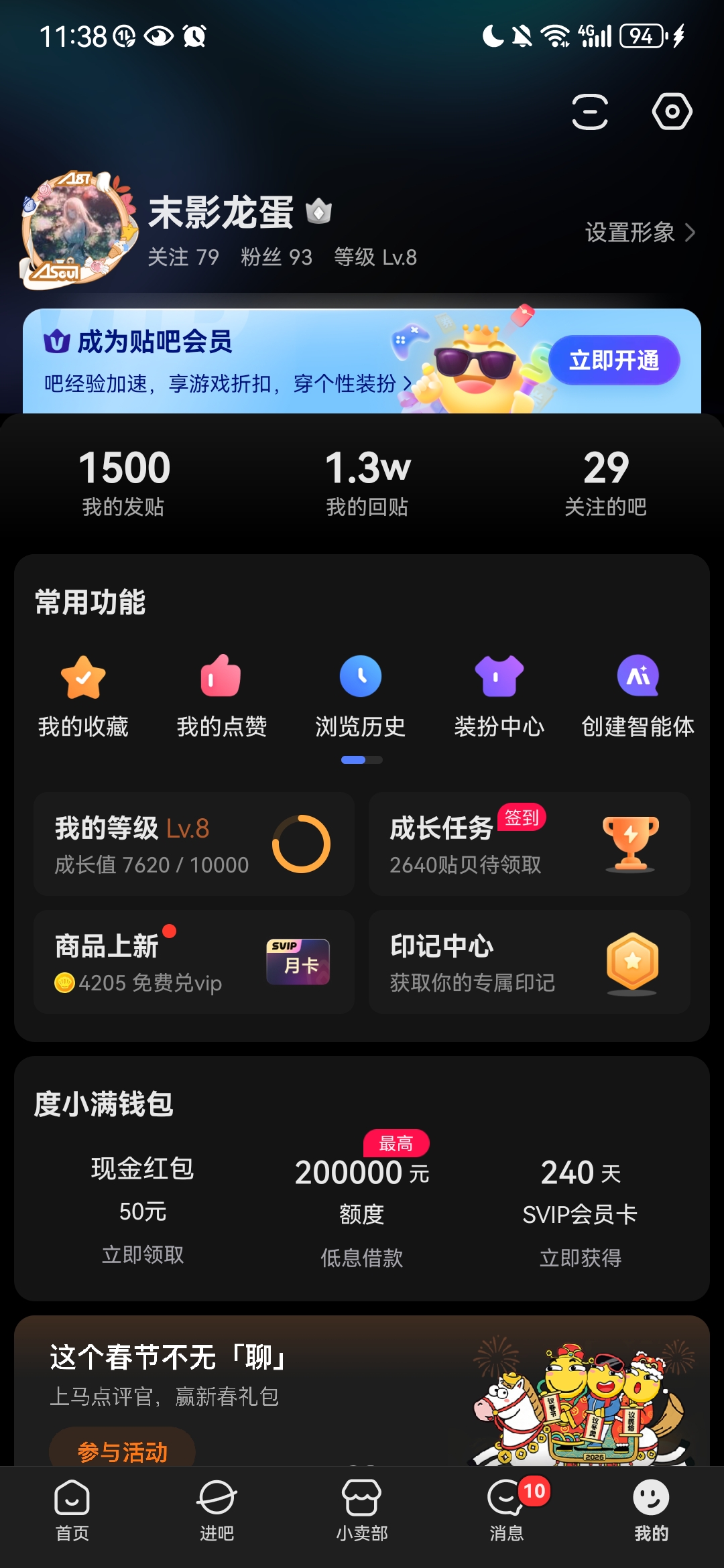Open 我的回贴 replies
The width and height of the screenshot is (724, 1568).
(367, 482)
